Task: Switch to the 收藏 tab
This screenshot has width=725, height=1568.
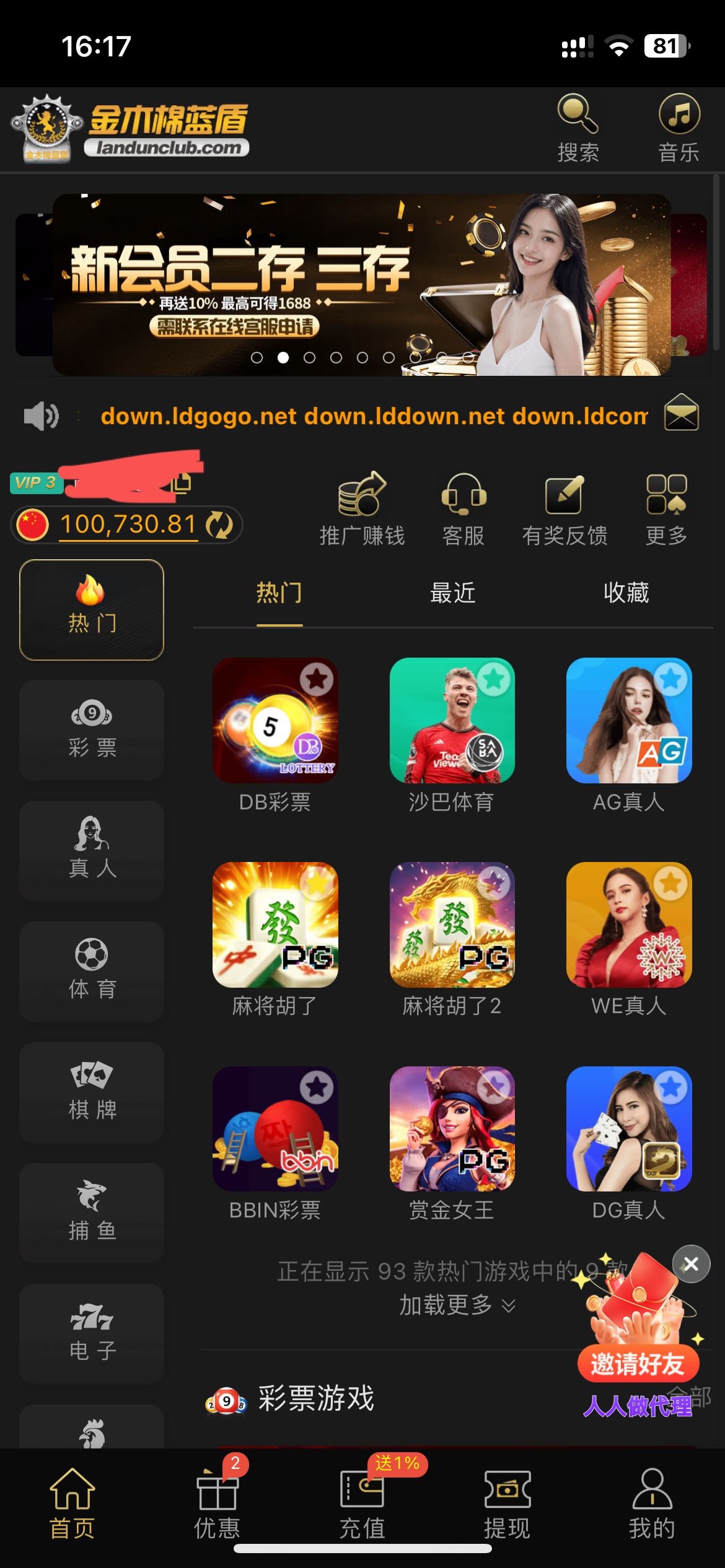Action: tap(626, 593)
